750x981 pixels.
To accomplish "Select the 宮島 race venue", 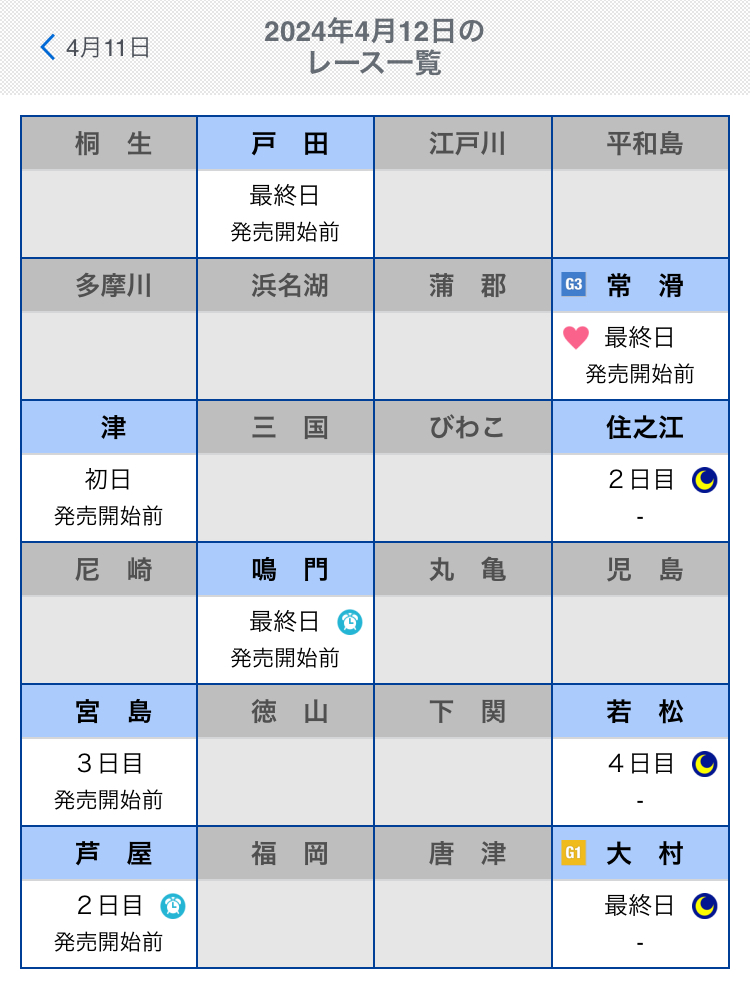I will tap(109, 755).
